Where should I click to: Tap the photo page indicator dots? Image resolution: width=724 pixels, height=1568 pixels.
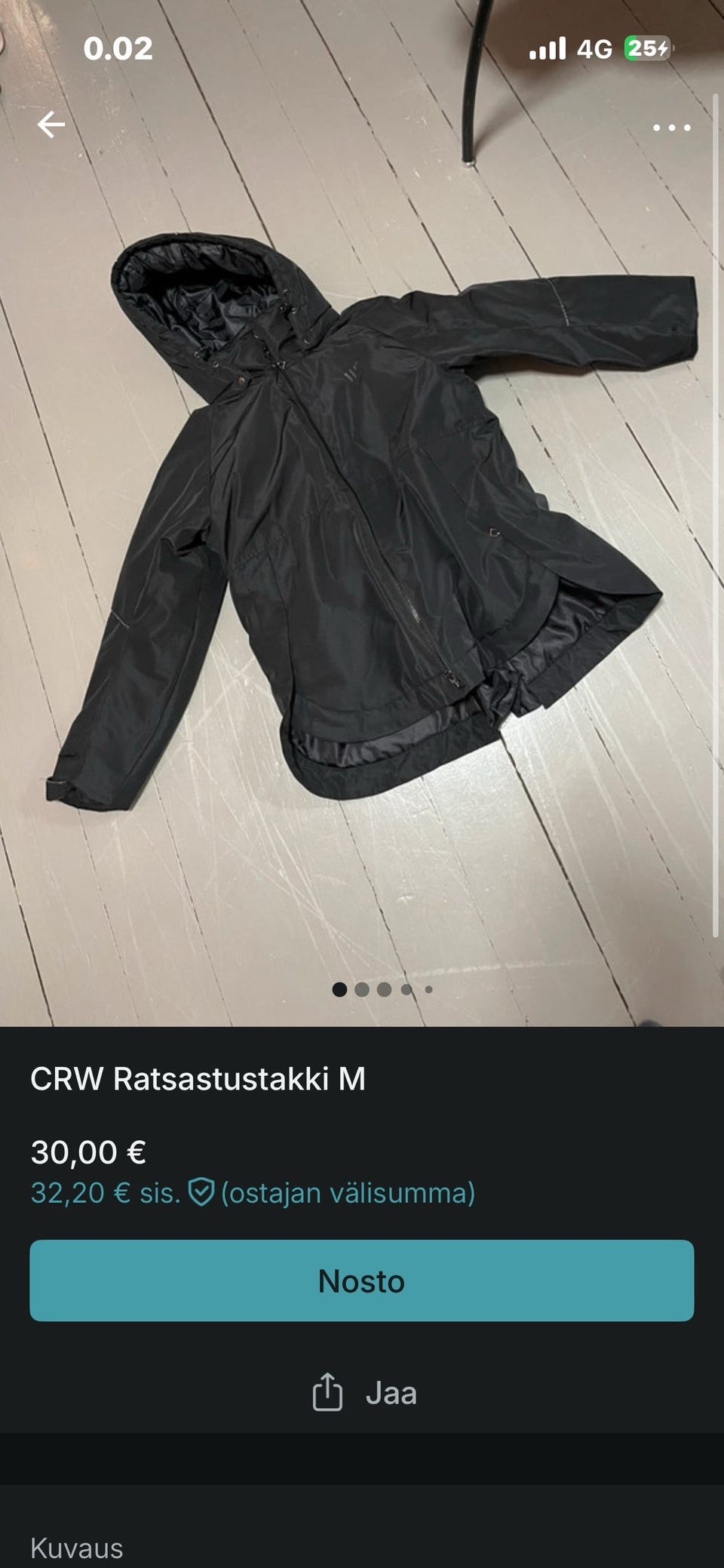382,989
